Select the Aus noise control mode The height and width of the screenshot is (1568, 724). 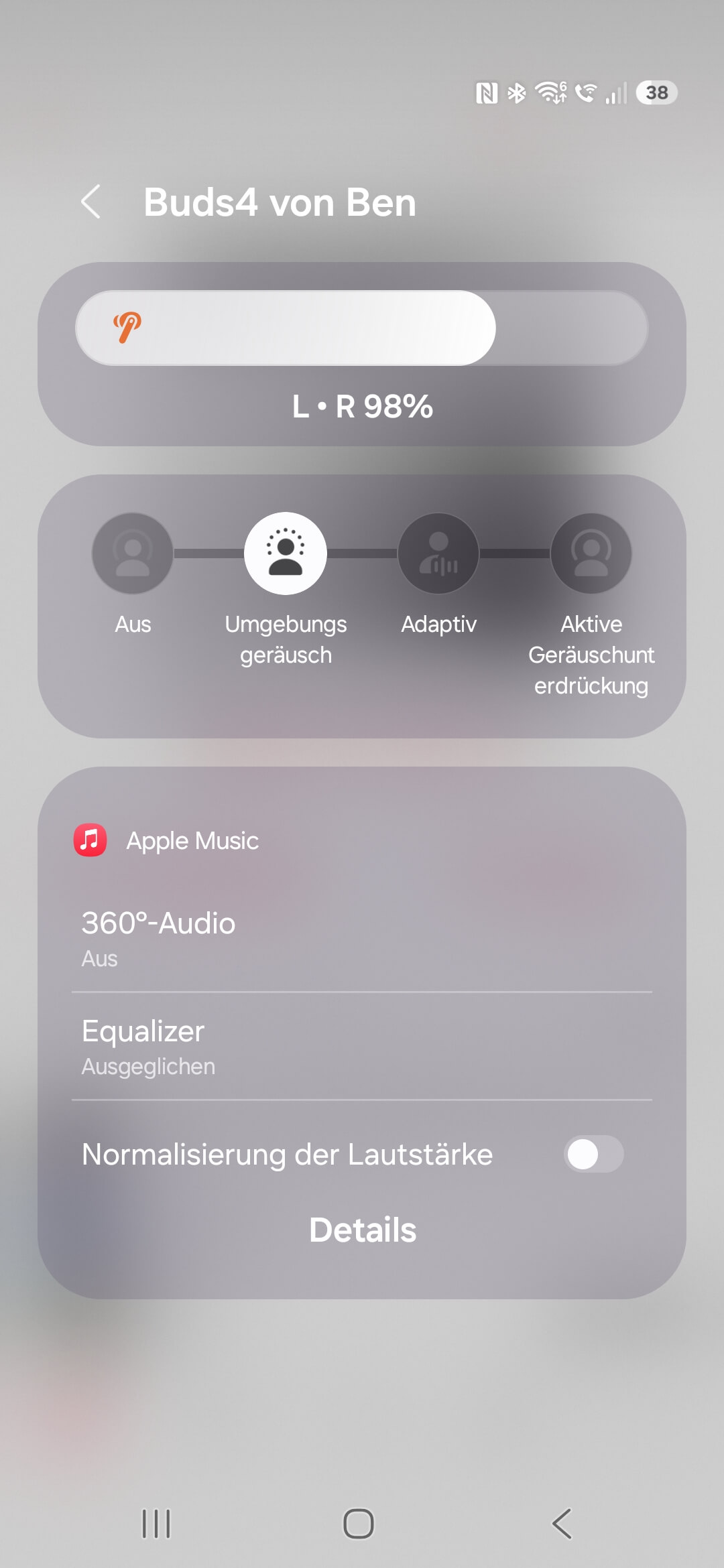133,553
